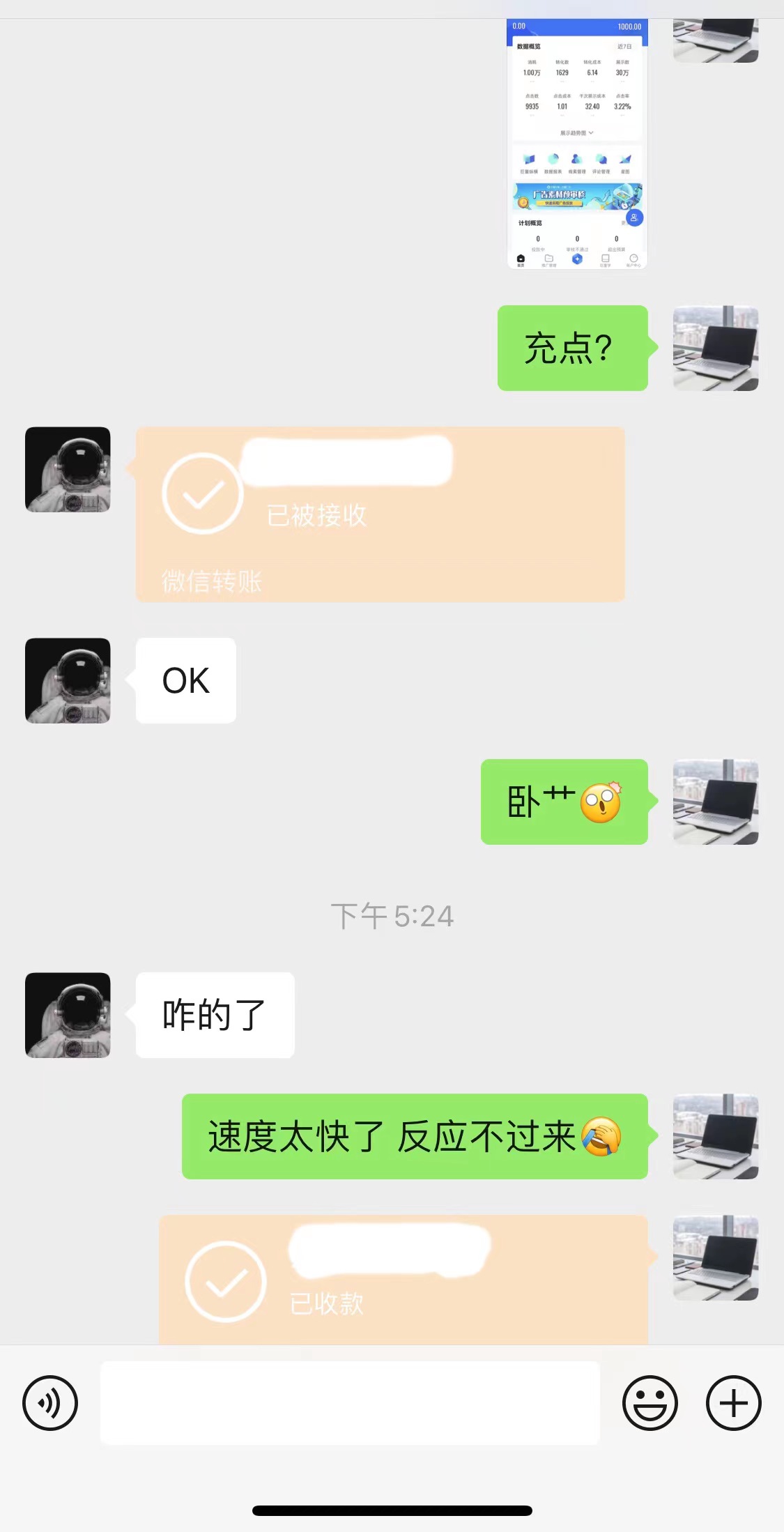
Task: Open the 已收款 transfer card
Action: click(x=403, y=1280)
